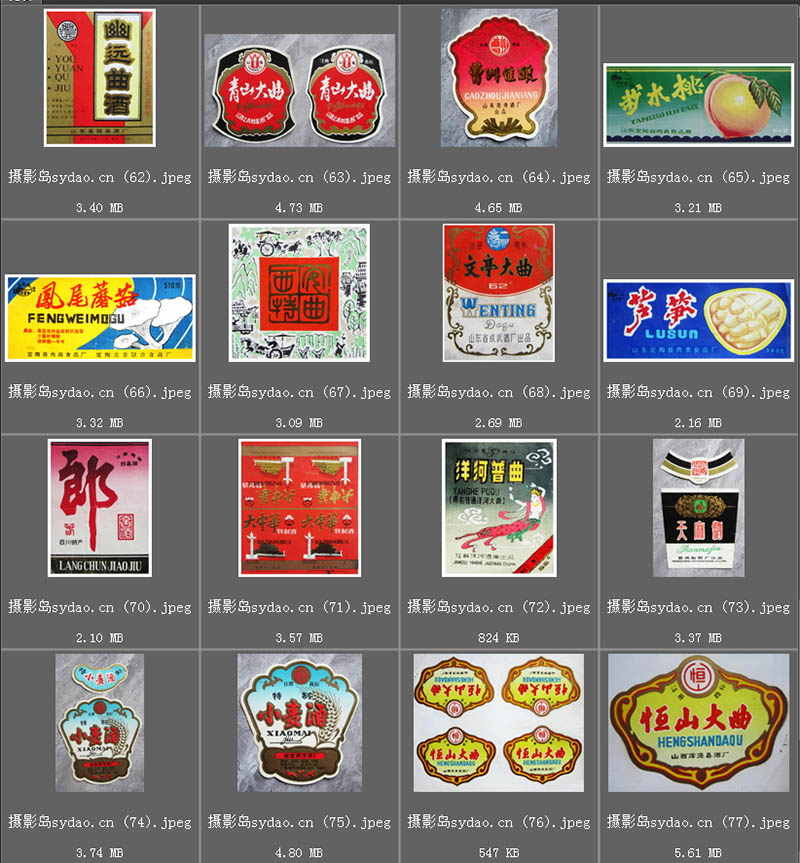Viewport: 800px width, 863px height.
Task: Click filename 摄影岛sydao.cn (77).jpeg
Action: click(x=697, y=821)
